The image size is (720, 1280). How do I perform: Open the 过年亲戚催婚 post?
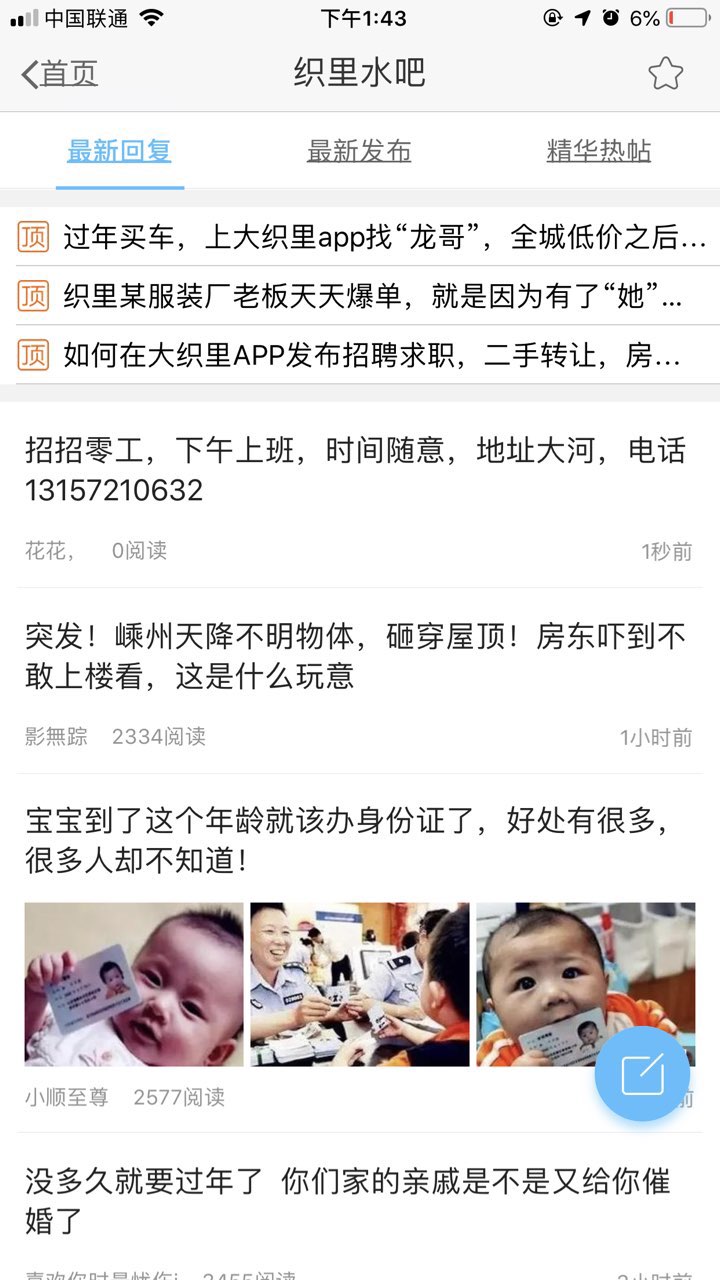pos(347,1200)
